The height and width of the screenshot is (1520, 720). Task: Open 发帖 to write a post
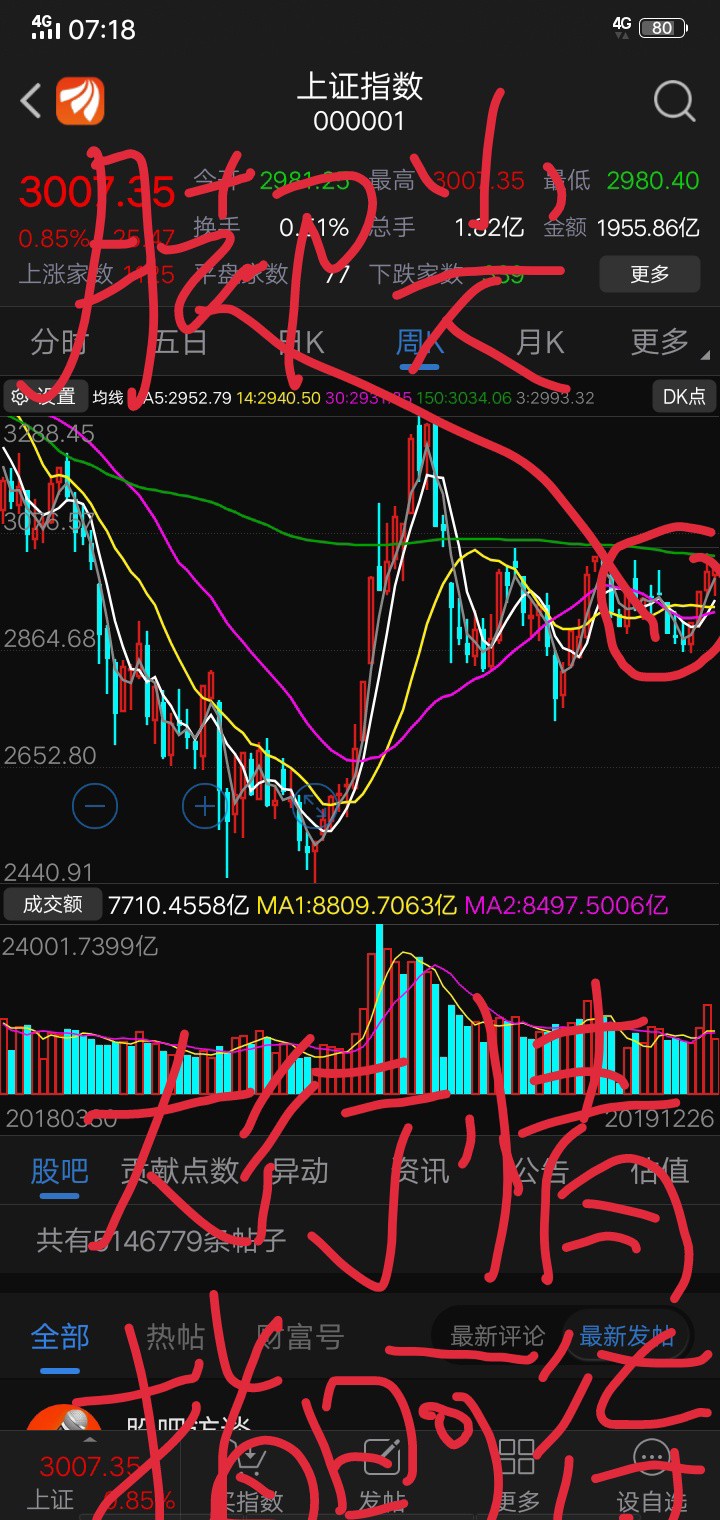[x=382, y=1477]
